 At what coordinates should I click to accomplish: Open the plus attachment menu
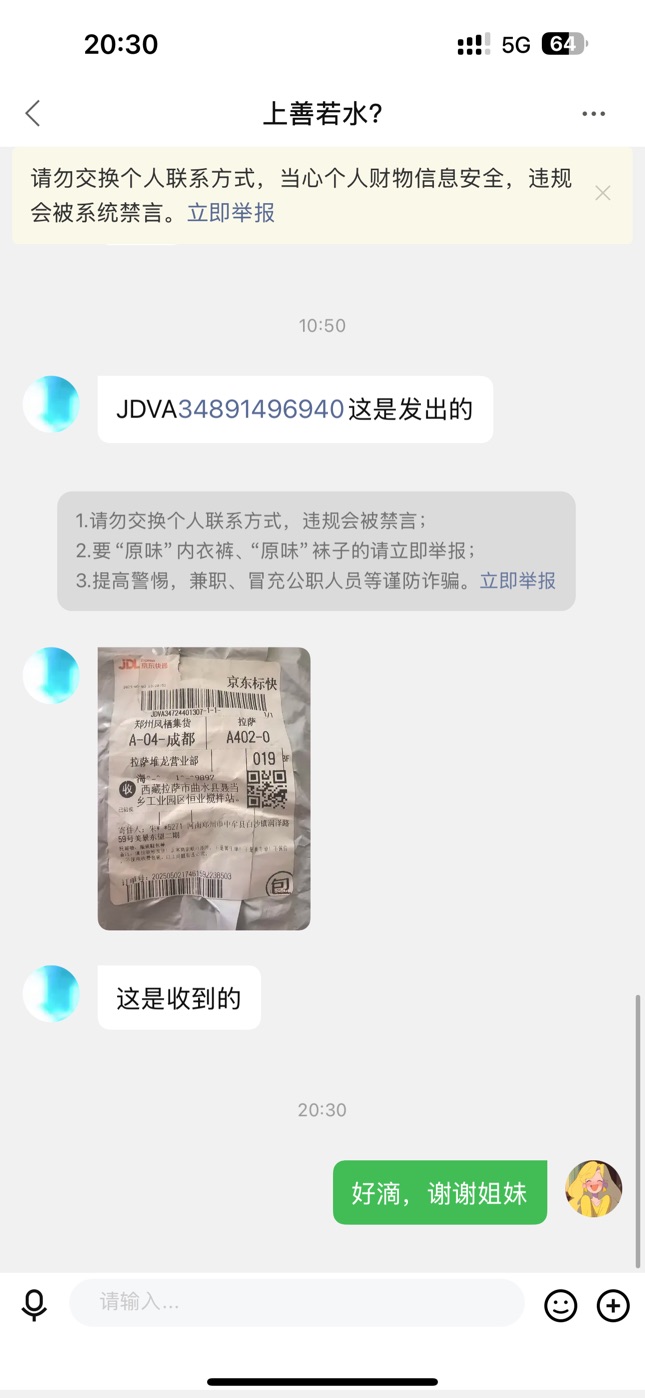point(613,1305)
